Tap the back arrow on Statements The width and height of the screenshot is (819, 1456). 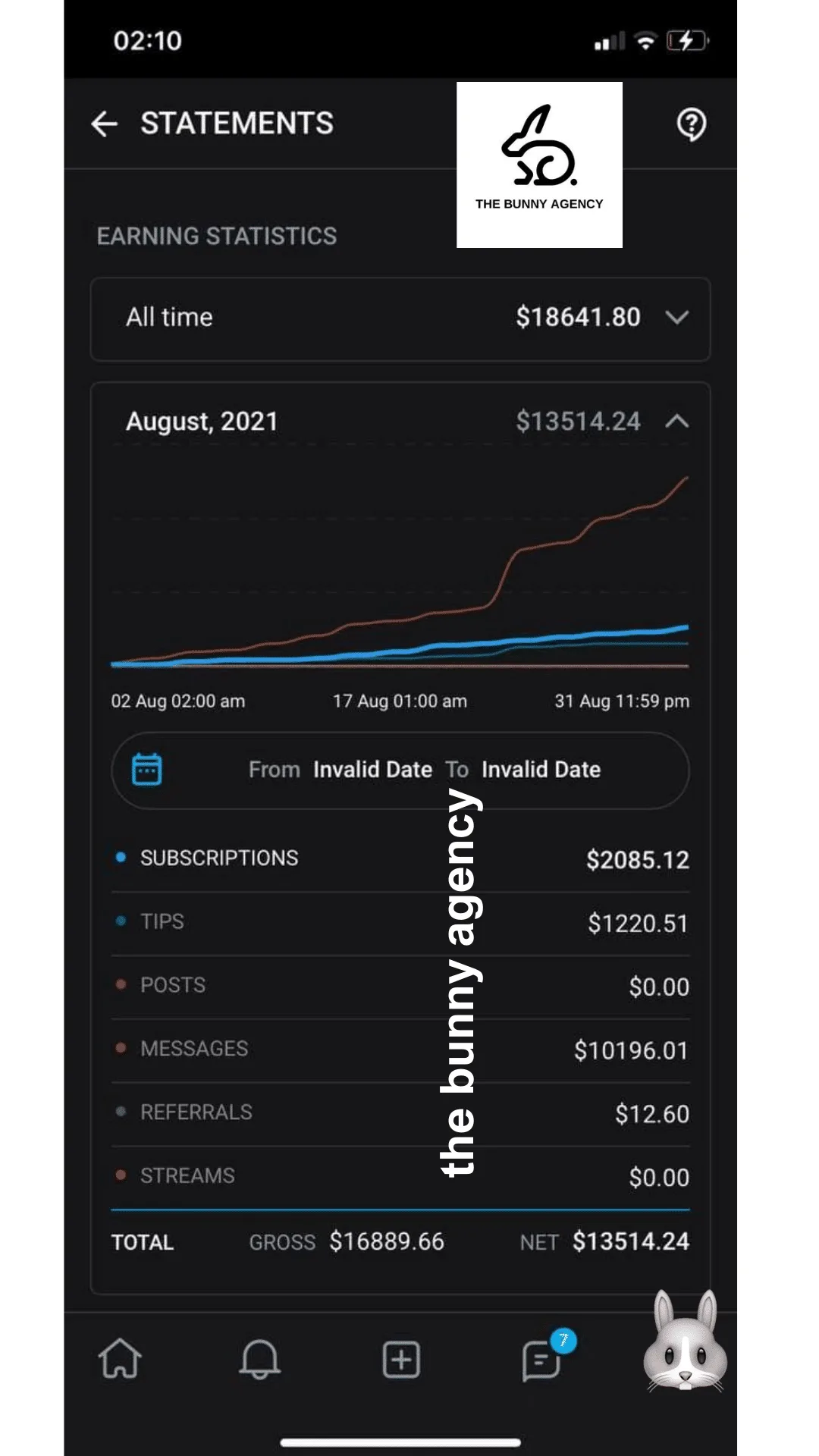104,124
